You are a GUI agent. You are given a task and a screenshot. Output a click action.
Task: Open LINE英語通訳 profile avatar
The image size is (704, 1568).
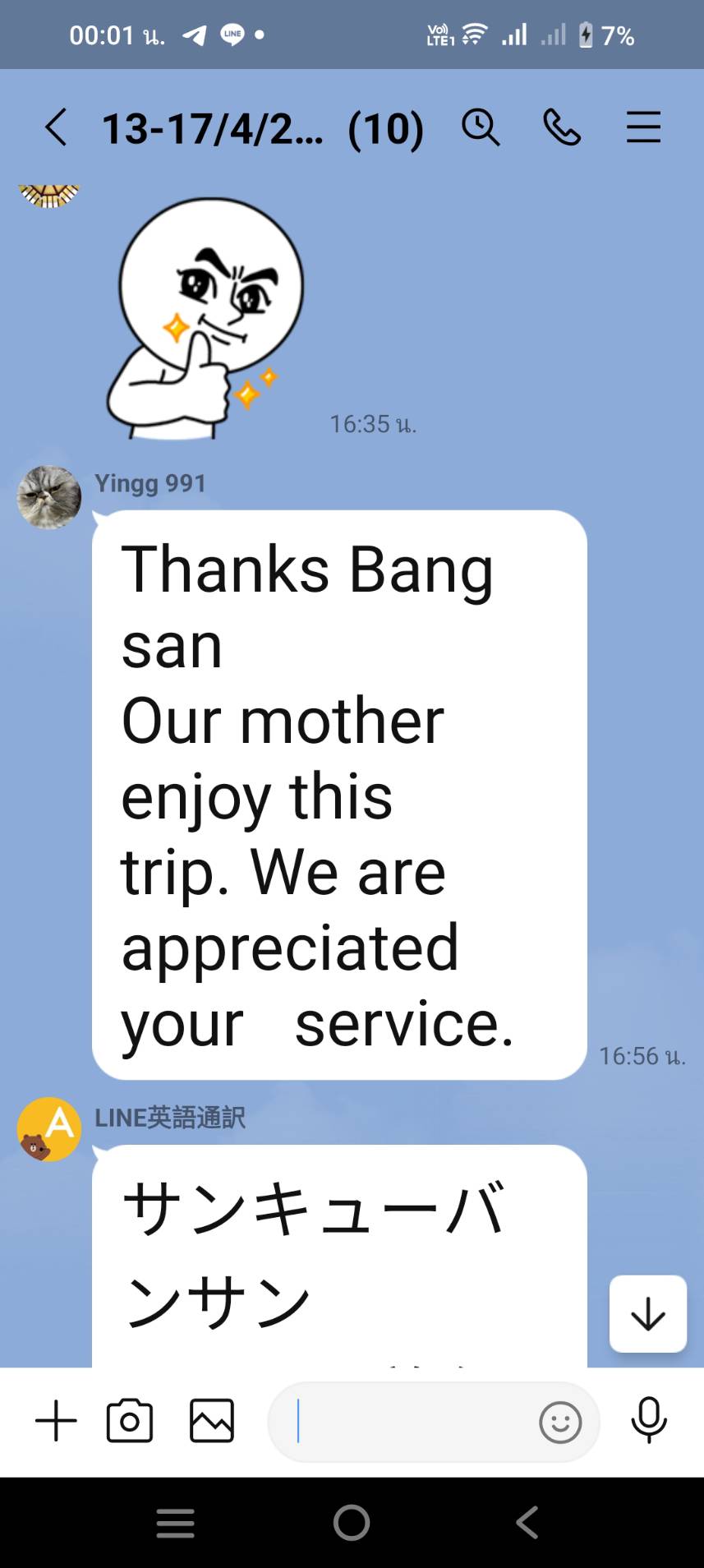[49, 1129]
